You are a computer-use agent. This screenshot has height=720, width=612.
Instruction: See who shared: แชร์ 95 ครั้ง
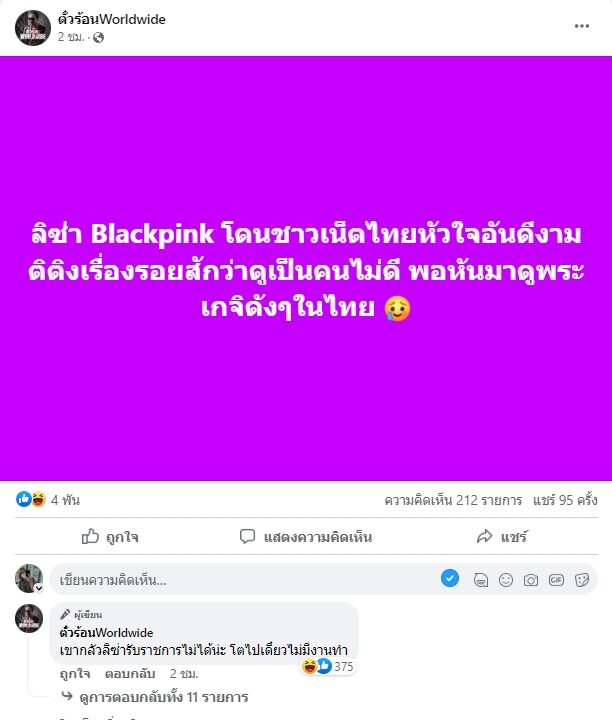[567, 499]
